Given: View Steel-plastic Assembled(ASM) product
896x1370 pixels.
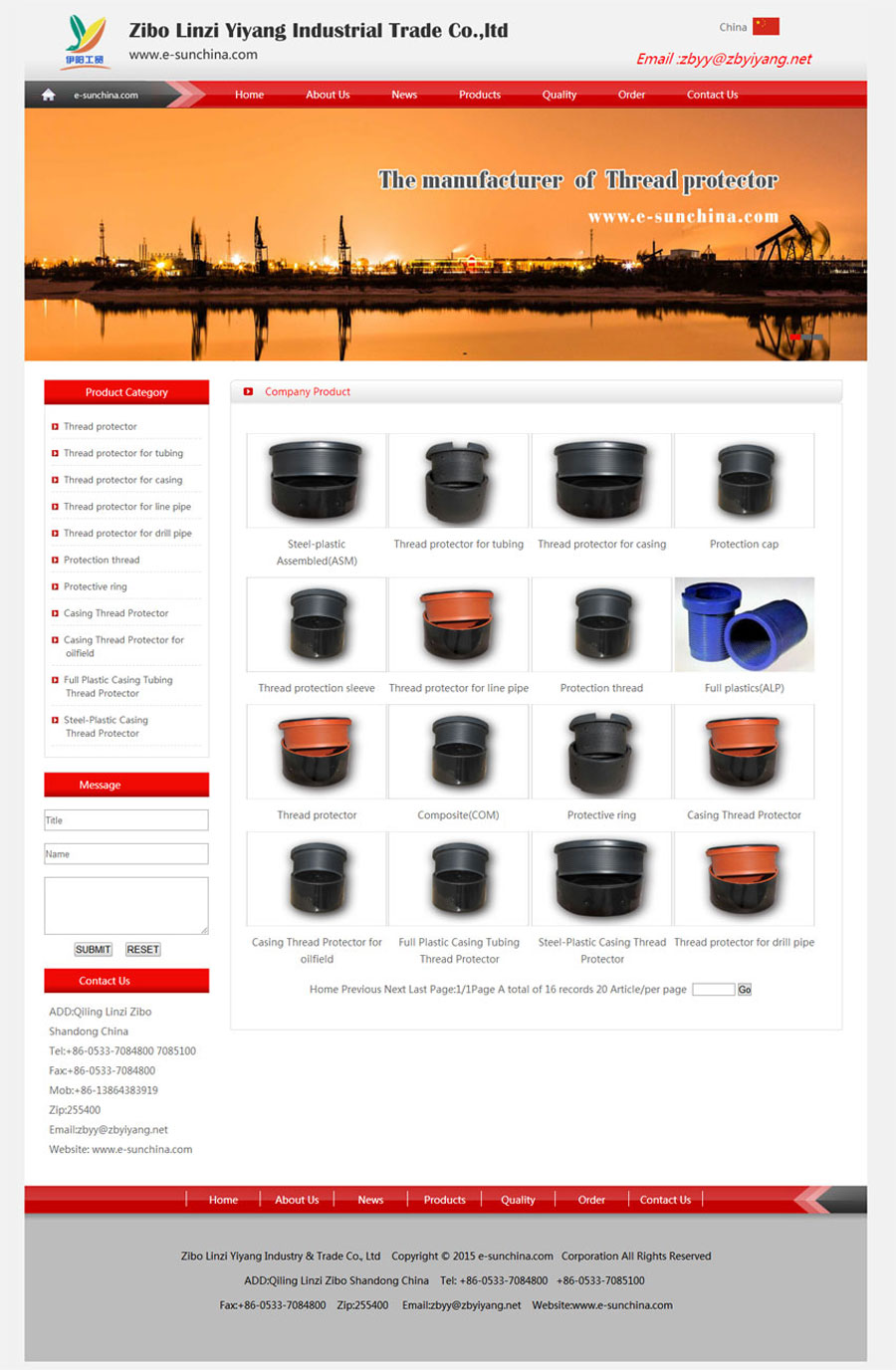Looking at the screenshot, I should tap(317, 481).
